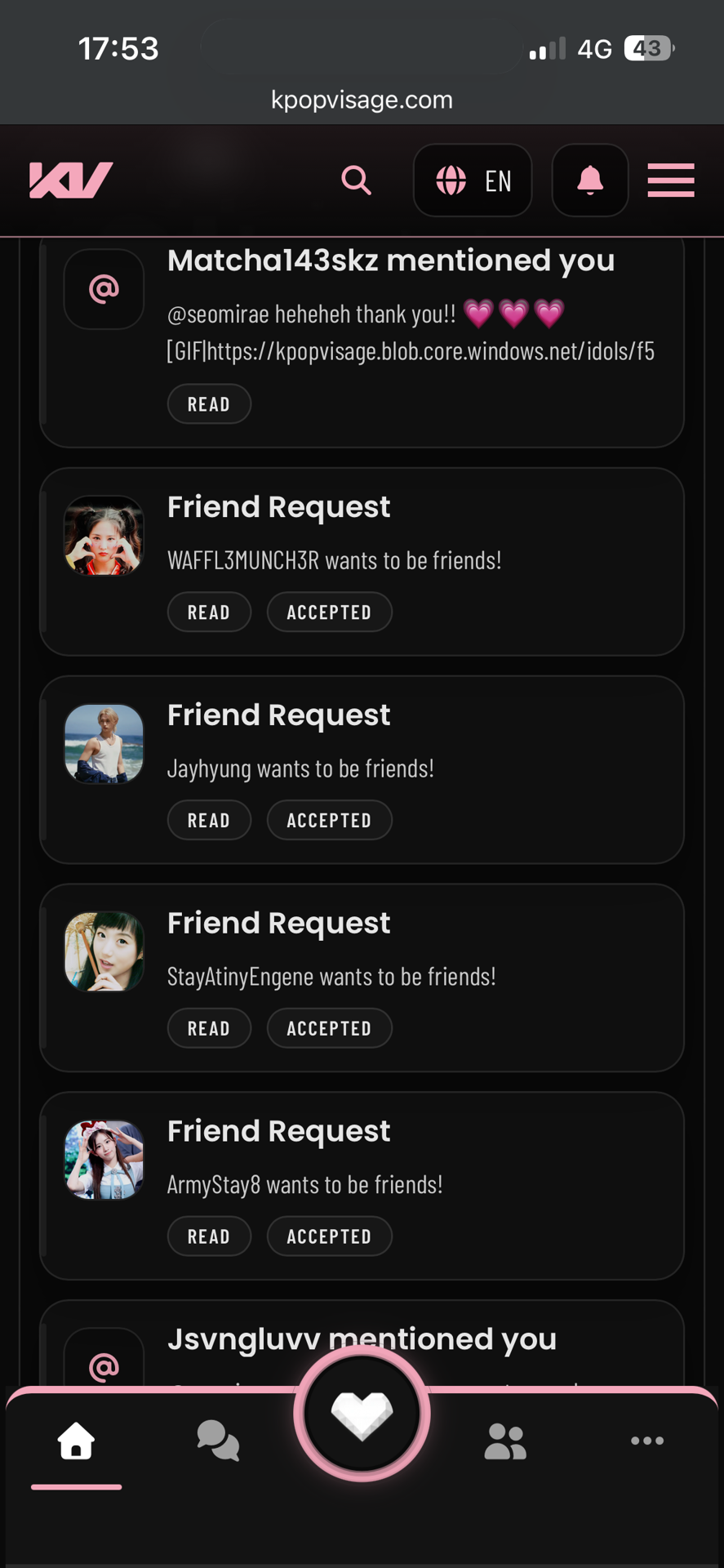Mark Matcha143skz mention as read
Image resolution: width=724 pixels, height=1568 pixels.
point(209,404)
